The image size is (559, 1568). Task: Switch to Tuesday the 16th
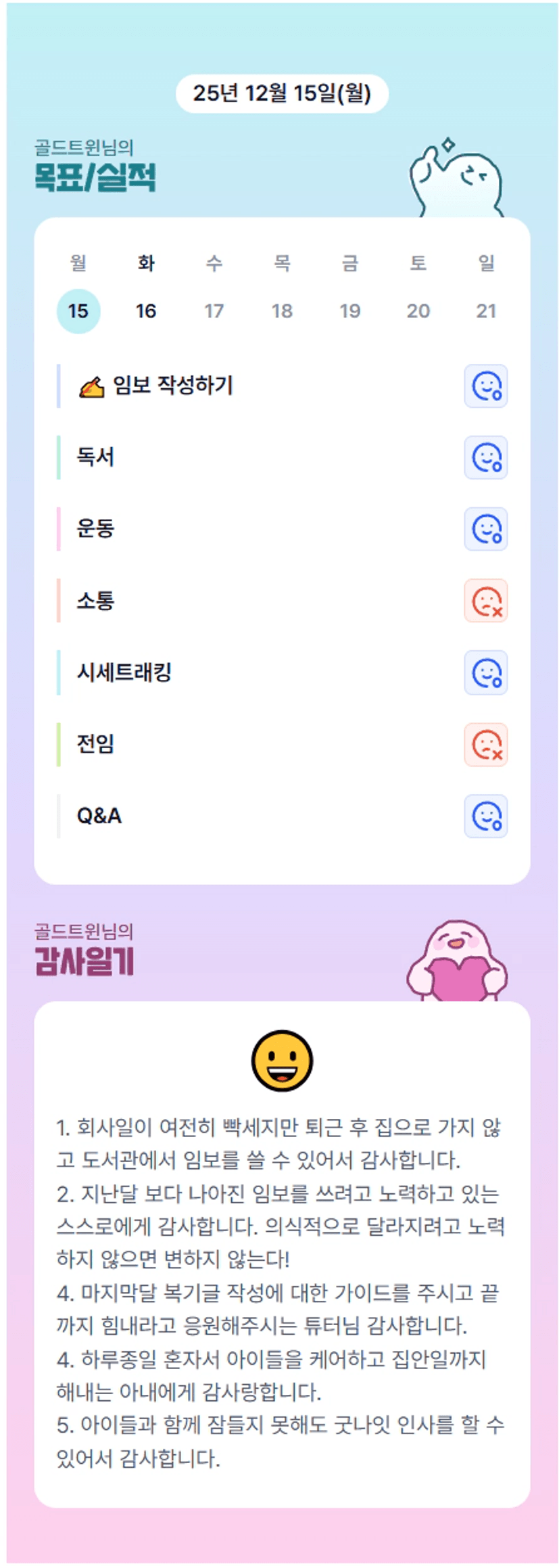point(146,311)
